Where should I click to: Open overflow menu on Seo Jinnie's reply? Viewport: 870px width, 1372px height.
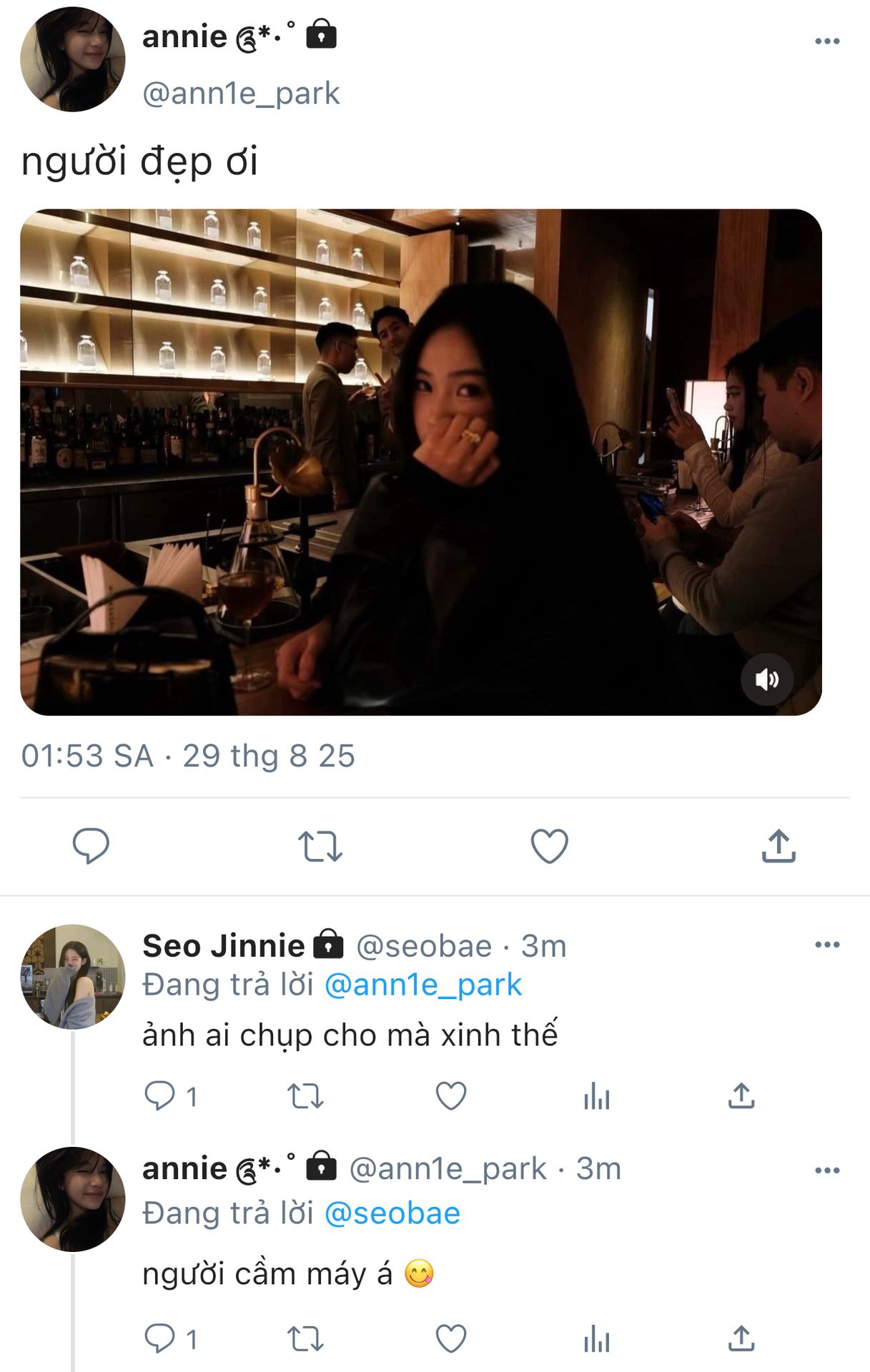tap(827, 945)
